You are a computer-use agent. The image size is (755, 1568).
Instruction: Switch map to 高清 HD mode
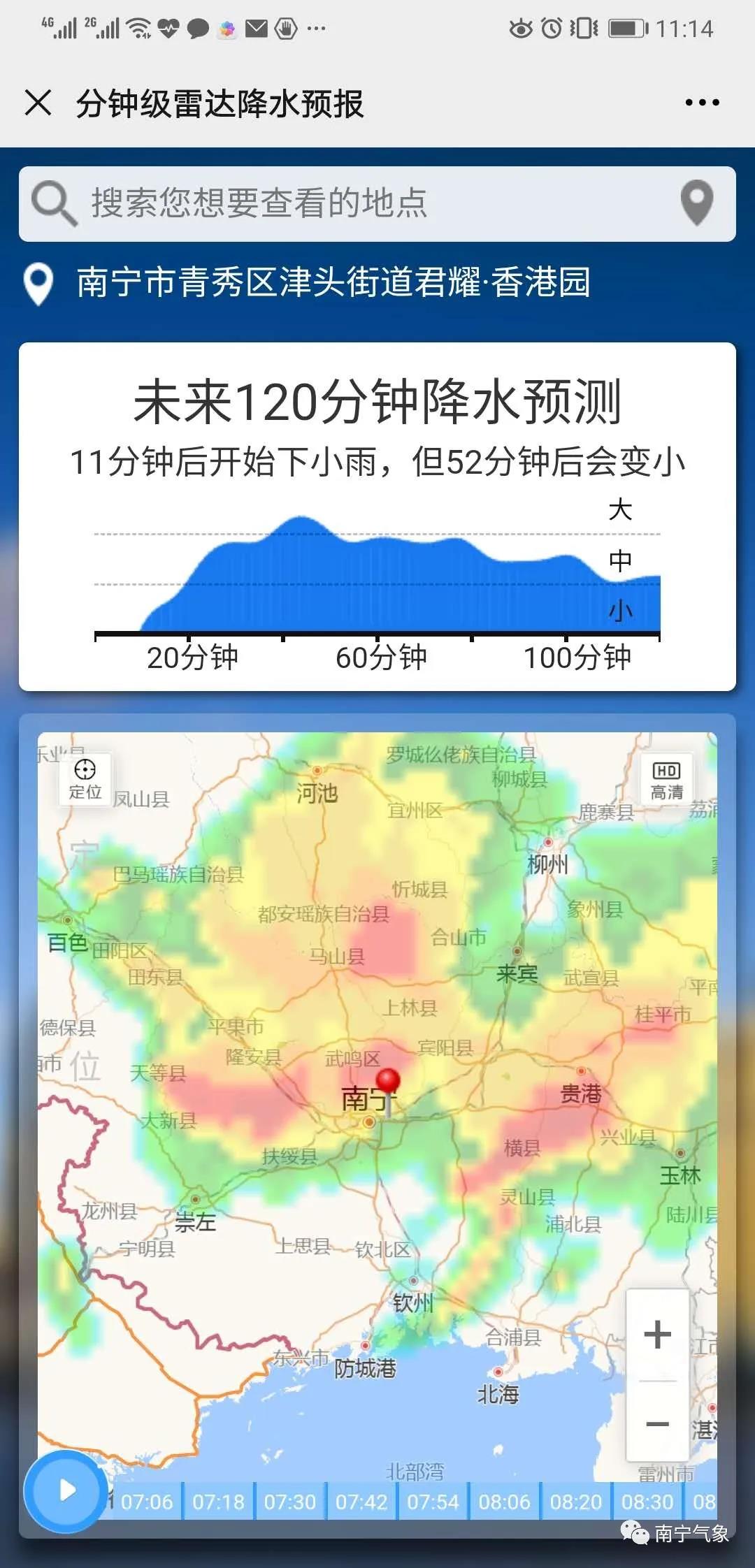point(666,778)
